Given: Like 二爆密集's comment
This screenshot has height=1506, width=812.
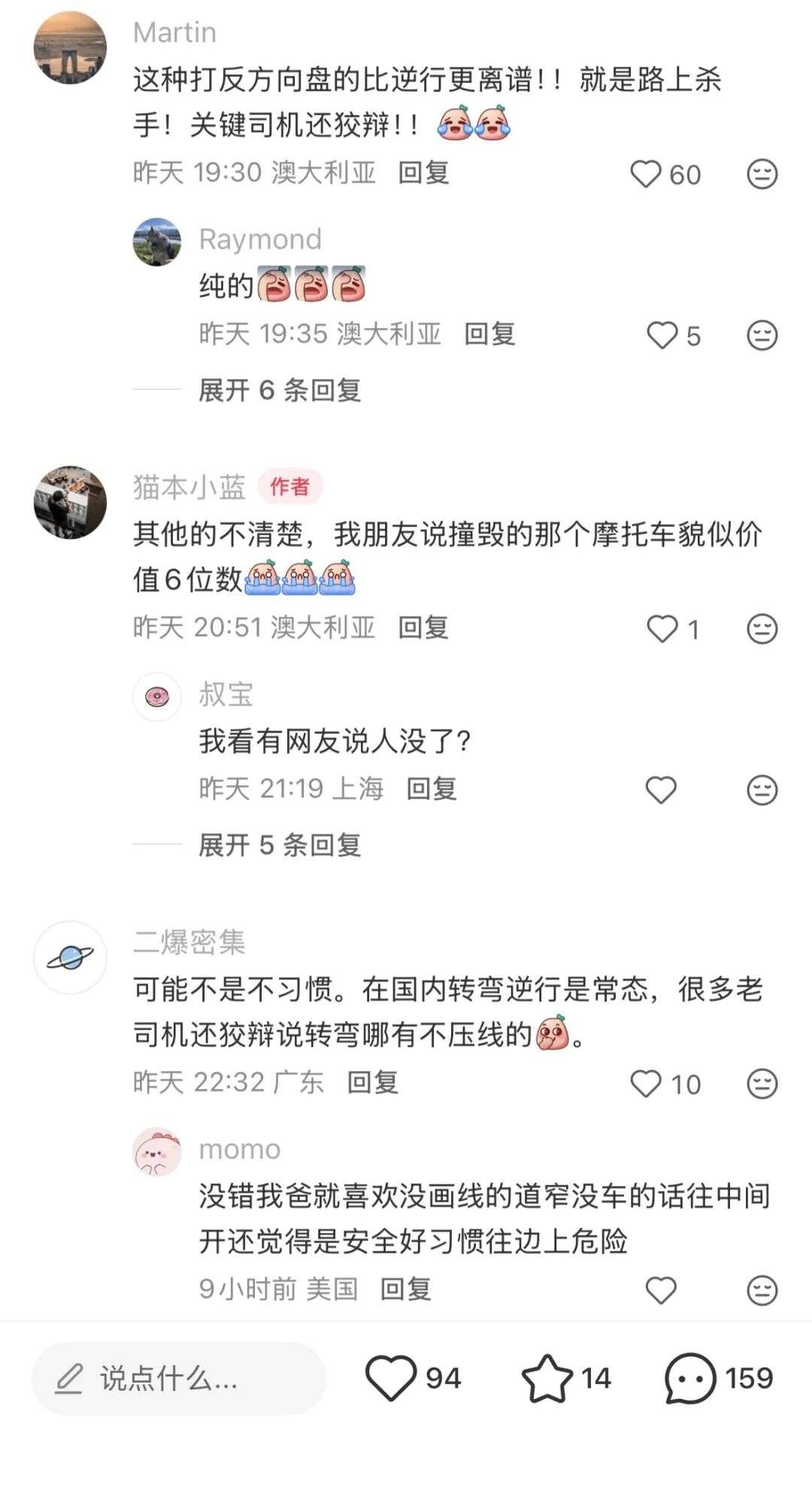Looking at the screenshot, I should point(645,1084).
